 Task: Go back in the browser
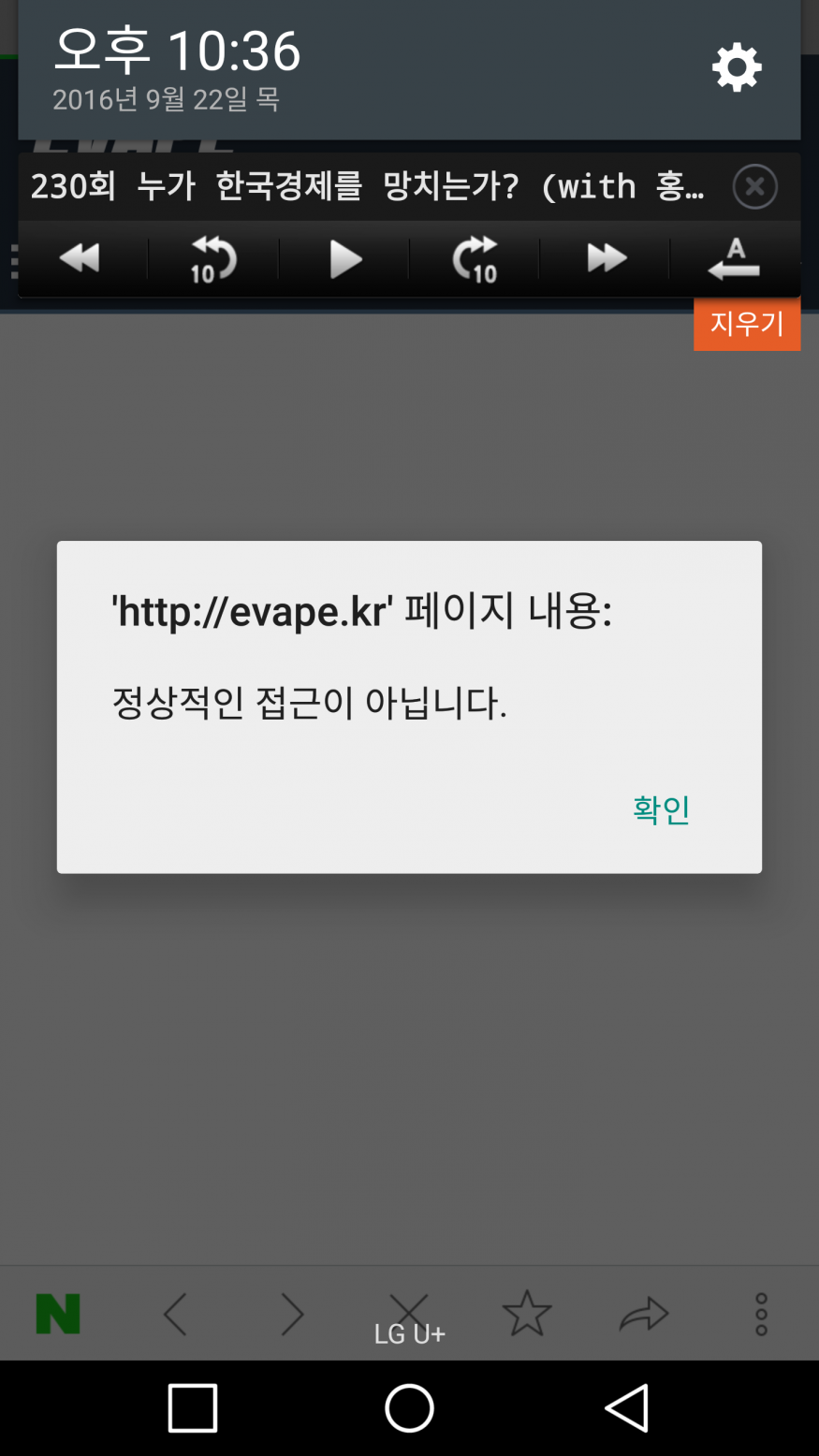pos(175,1314)
